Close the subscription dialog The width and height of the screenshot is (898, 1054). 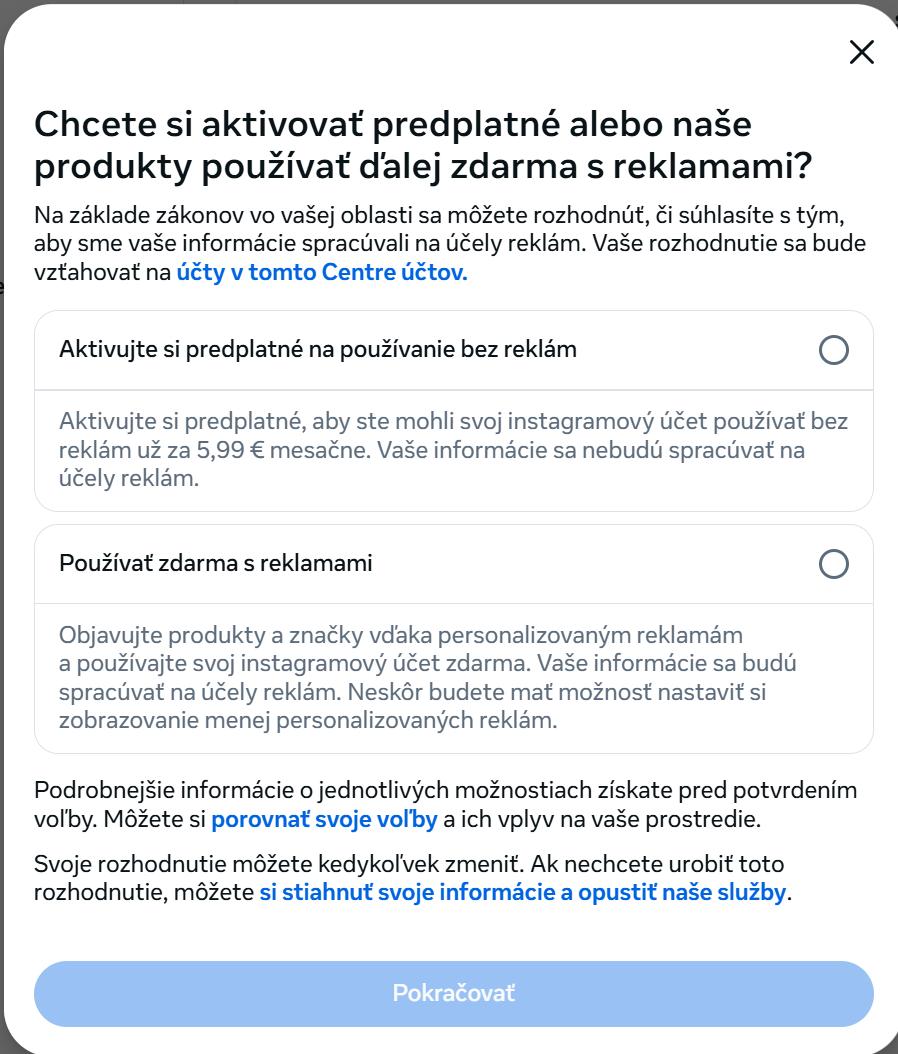(x=862, y=52)
